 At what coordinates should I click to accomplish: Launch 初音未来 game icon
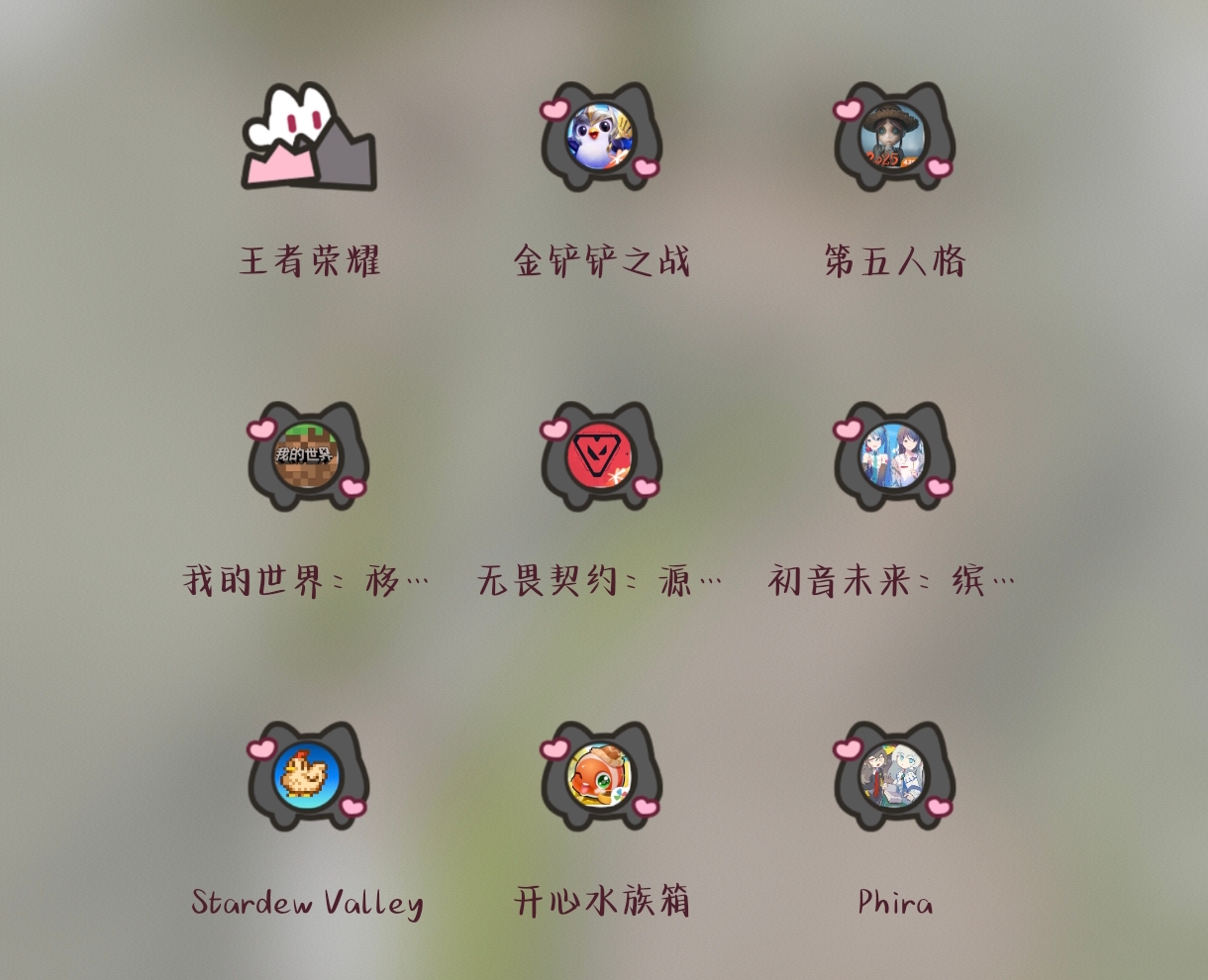point(894,457)
